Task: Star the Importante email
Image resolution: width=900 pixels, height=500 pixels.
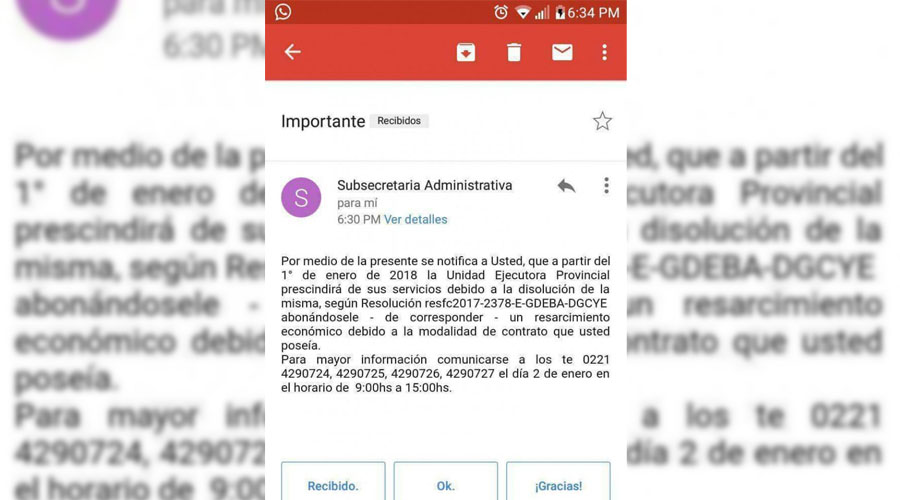Action: 602,121
